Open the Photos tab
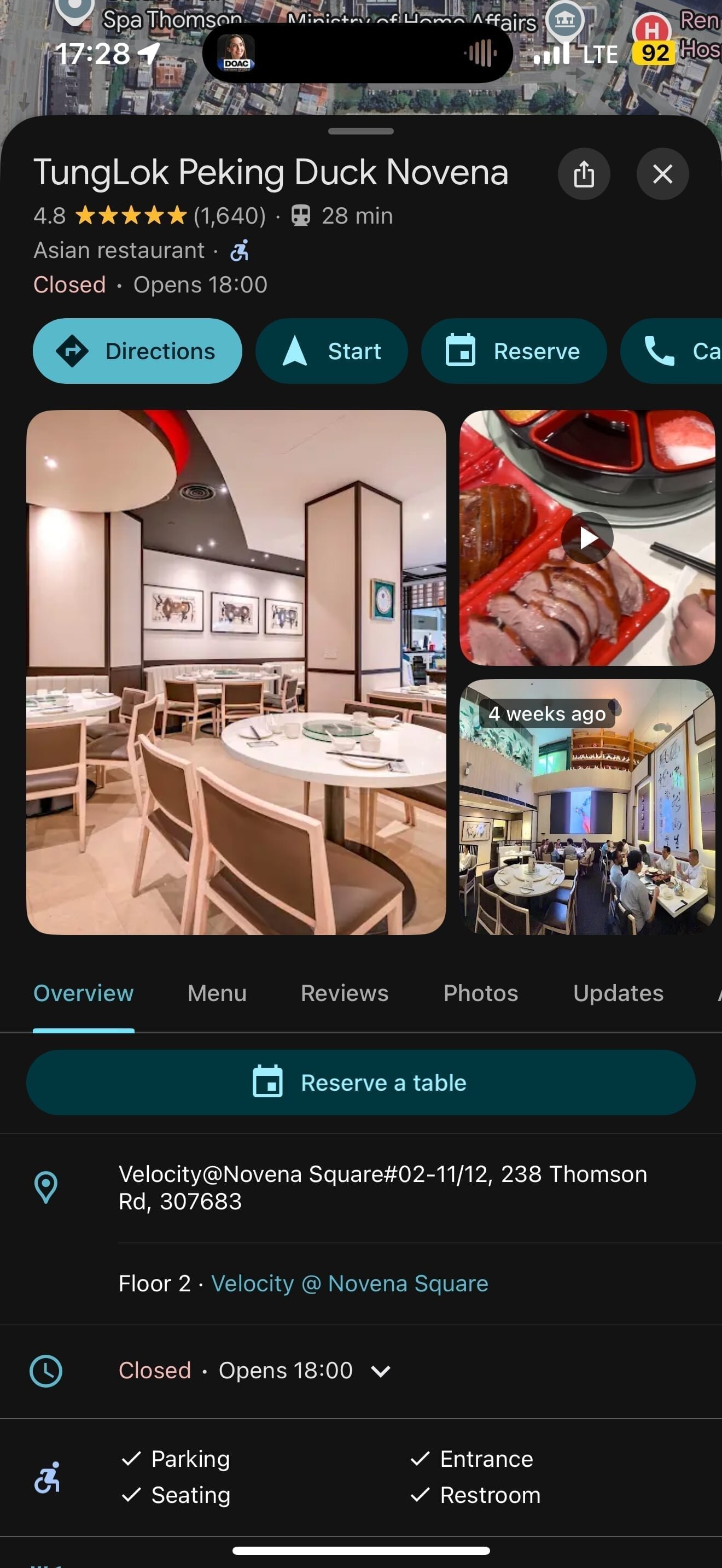 point(480,993)
